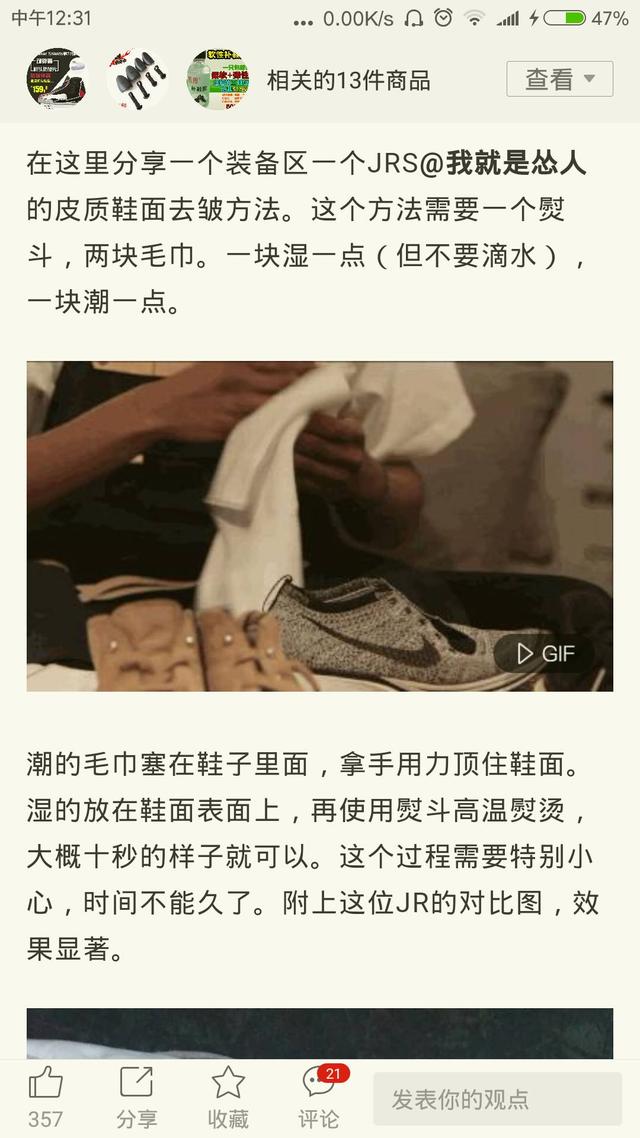
Task: Expand related products with 查看 button
Action: (559, 79)
